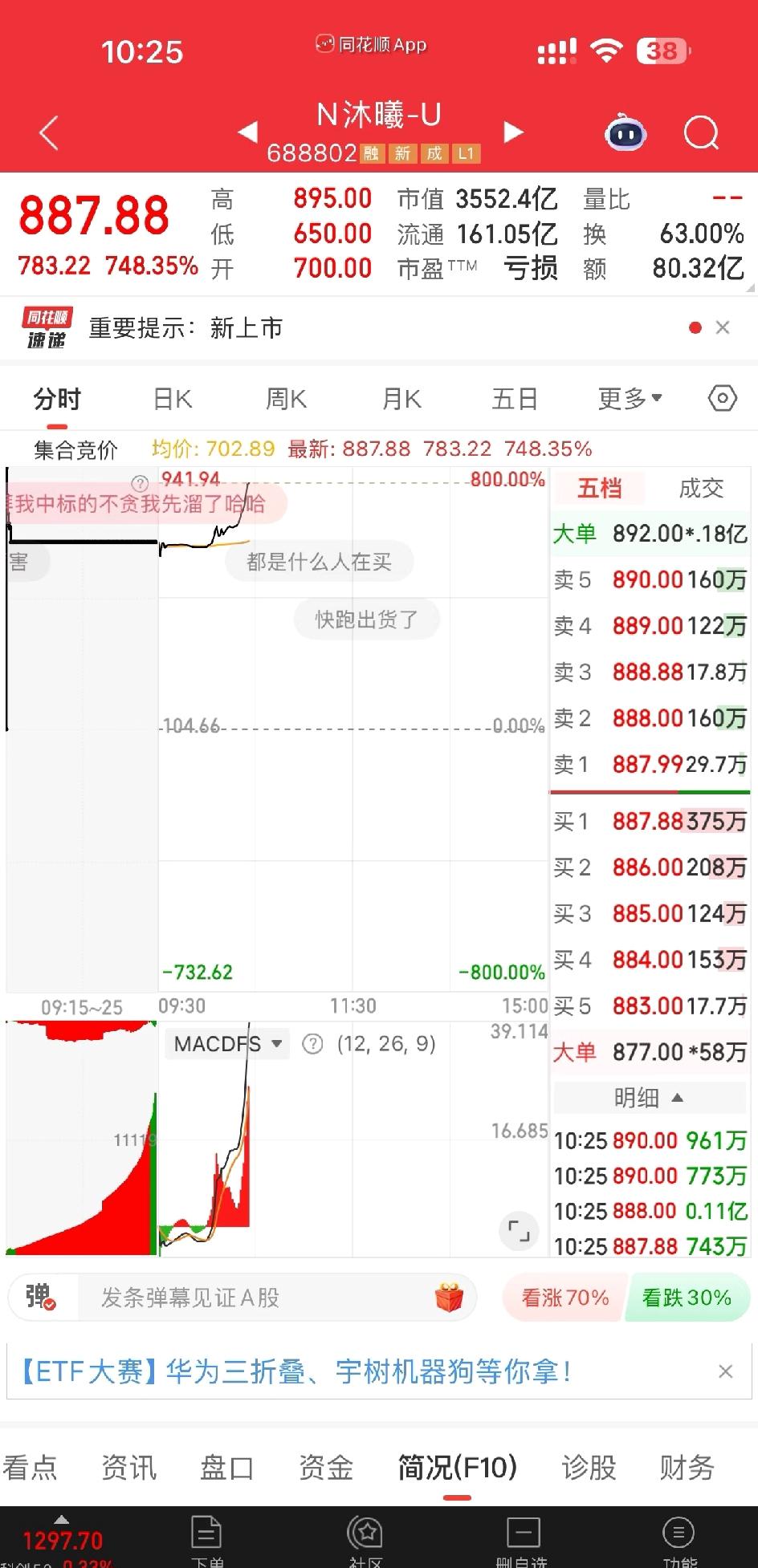The height and width of the screenshot is (1568, 758).
Task: Enable 看跌30% bearish vote
Action: (687, 1297)
